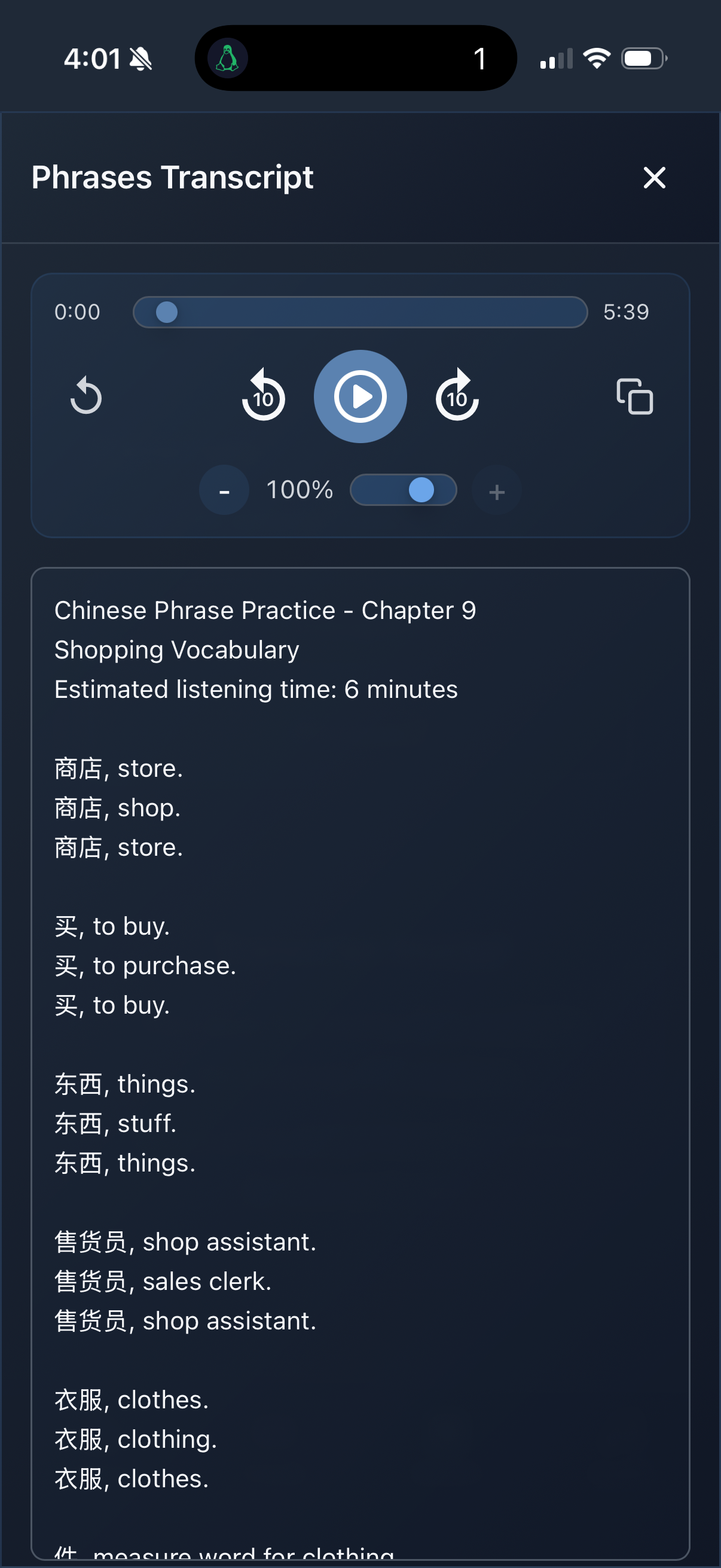Decrease playback speed with minus button
Viewport: 721px width, 1568px height.
click(224, 490)
